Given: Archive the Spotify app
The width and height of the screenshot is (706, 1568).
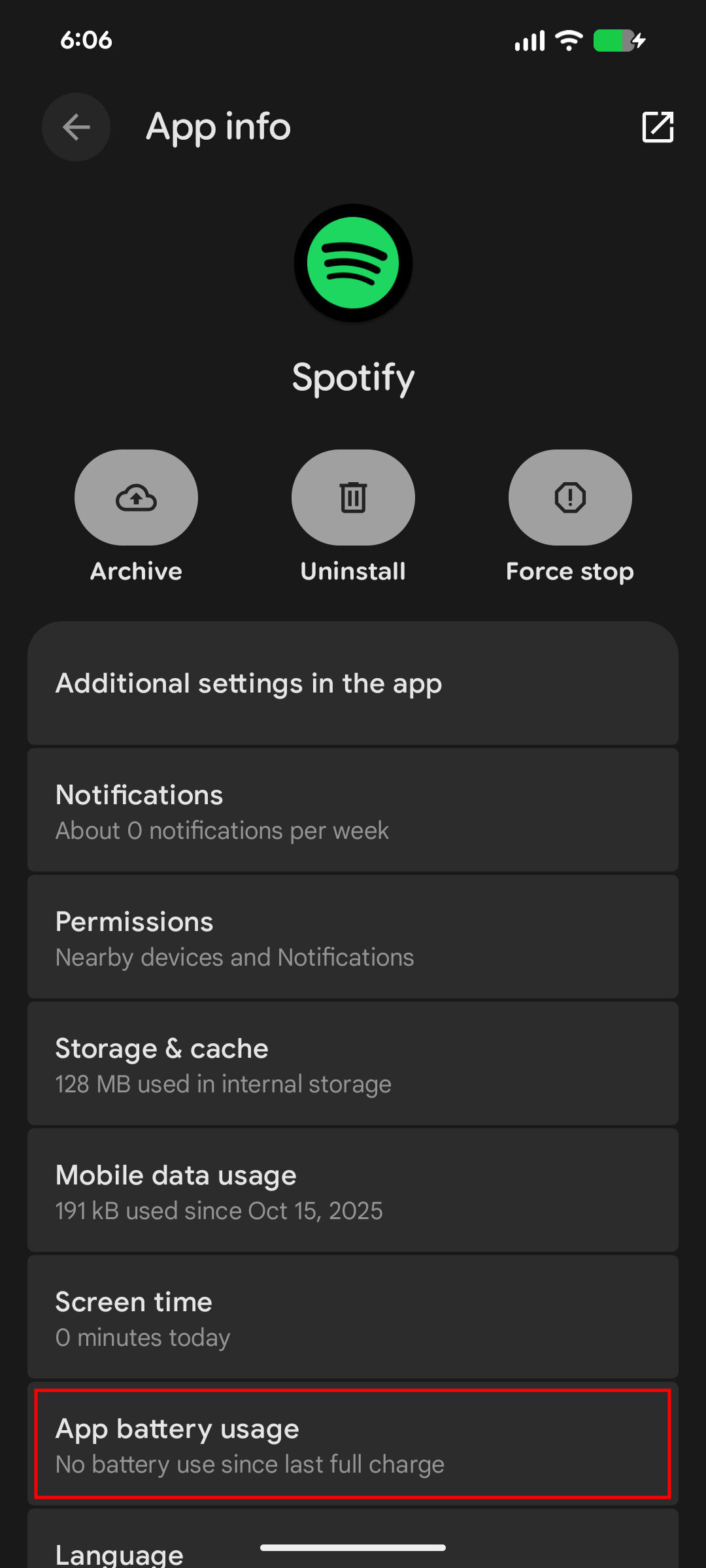Looking at the screenshot, I should pos(135,516).
